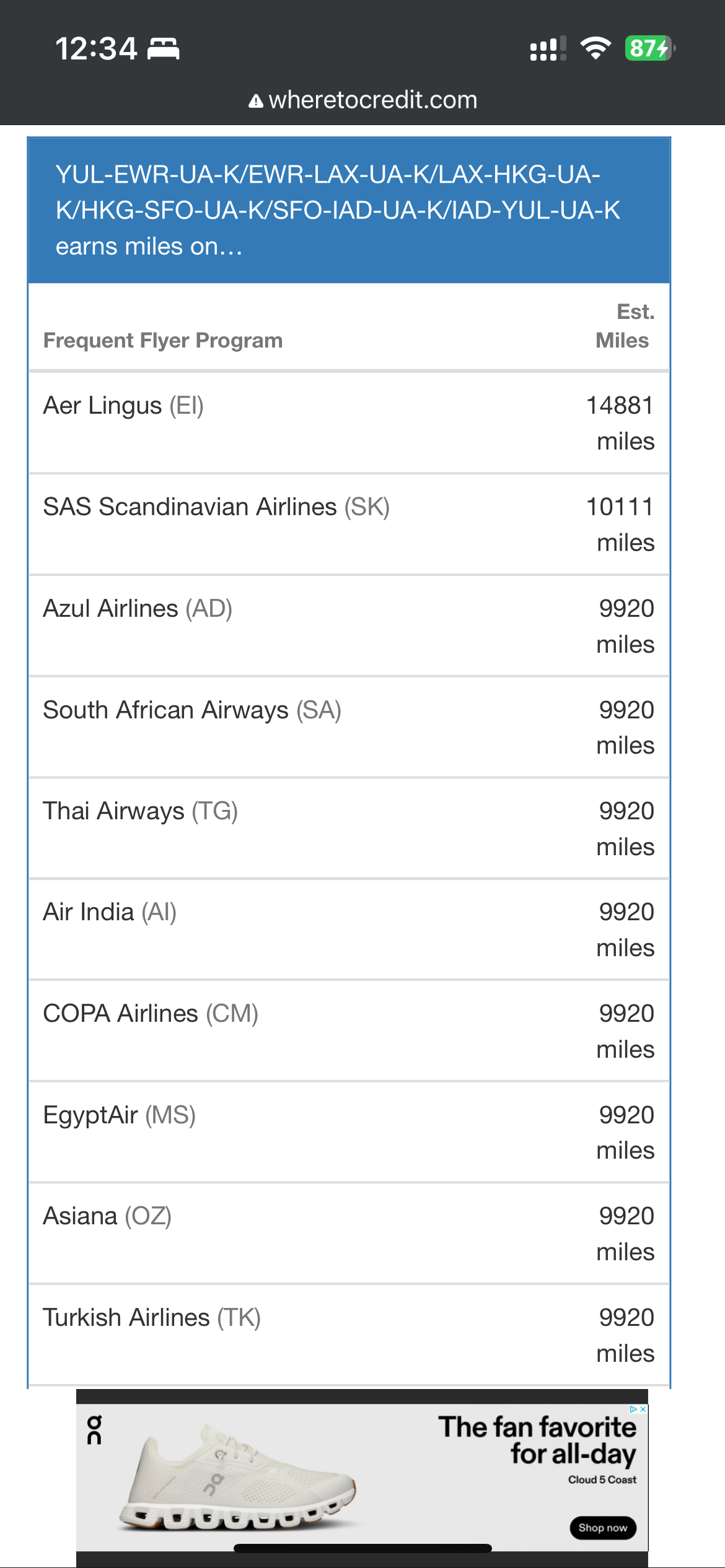Viewport: 725px width, 1568px height.
Task: Tap Shop now in the ad
Action: (602, 1528)
